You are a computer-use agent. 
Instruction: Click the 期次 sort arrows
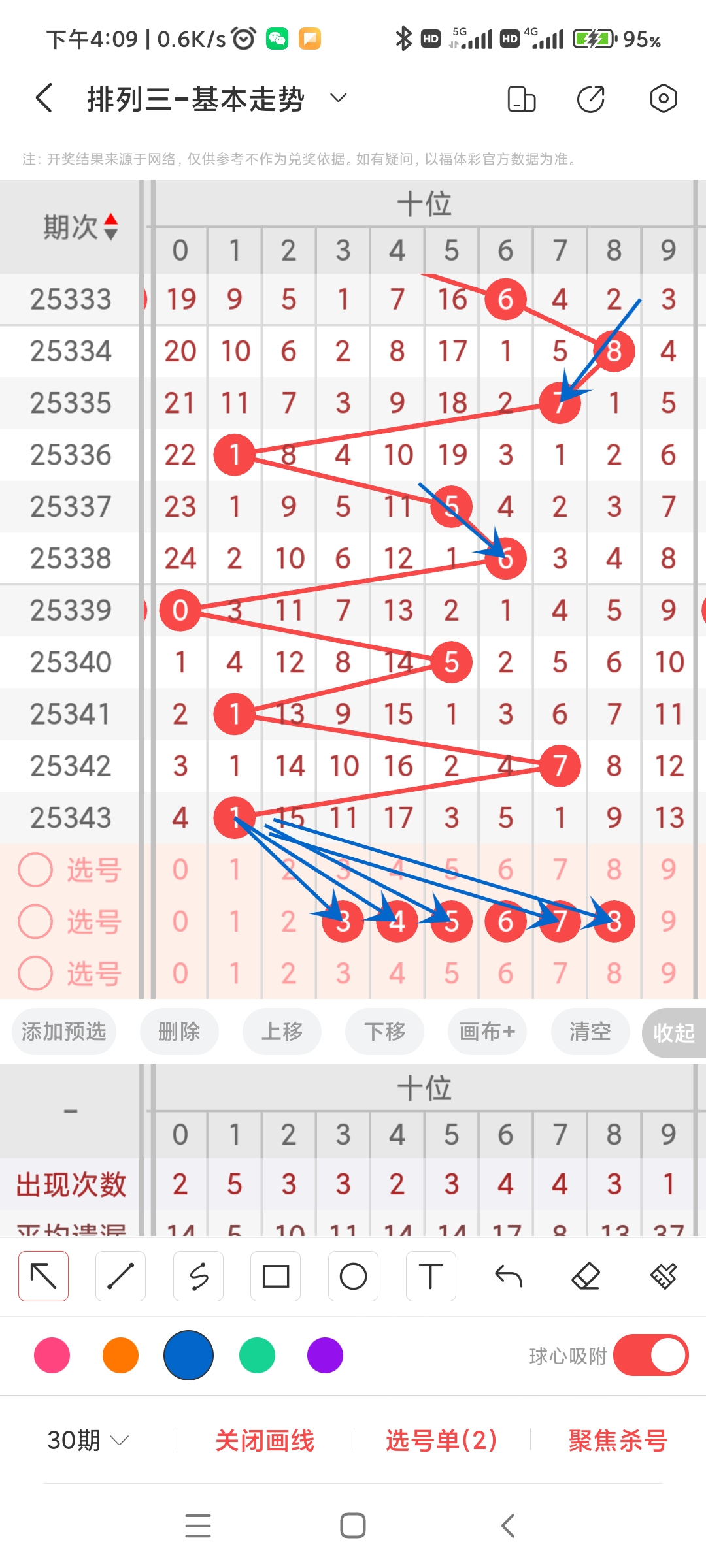(x=111, y=225)
